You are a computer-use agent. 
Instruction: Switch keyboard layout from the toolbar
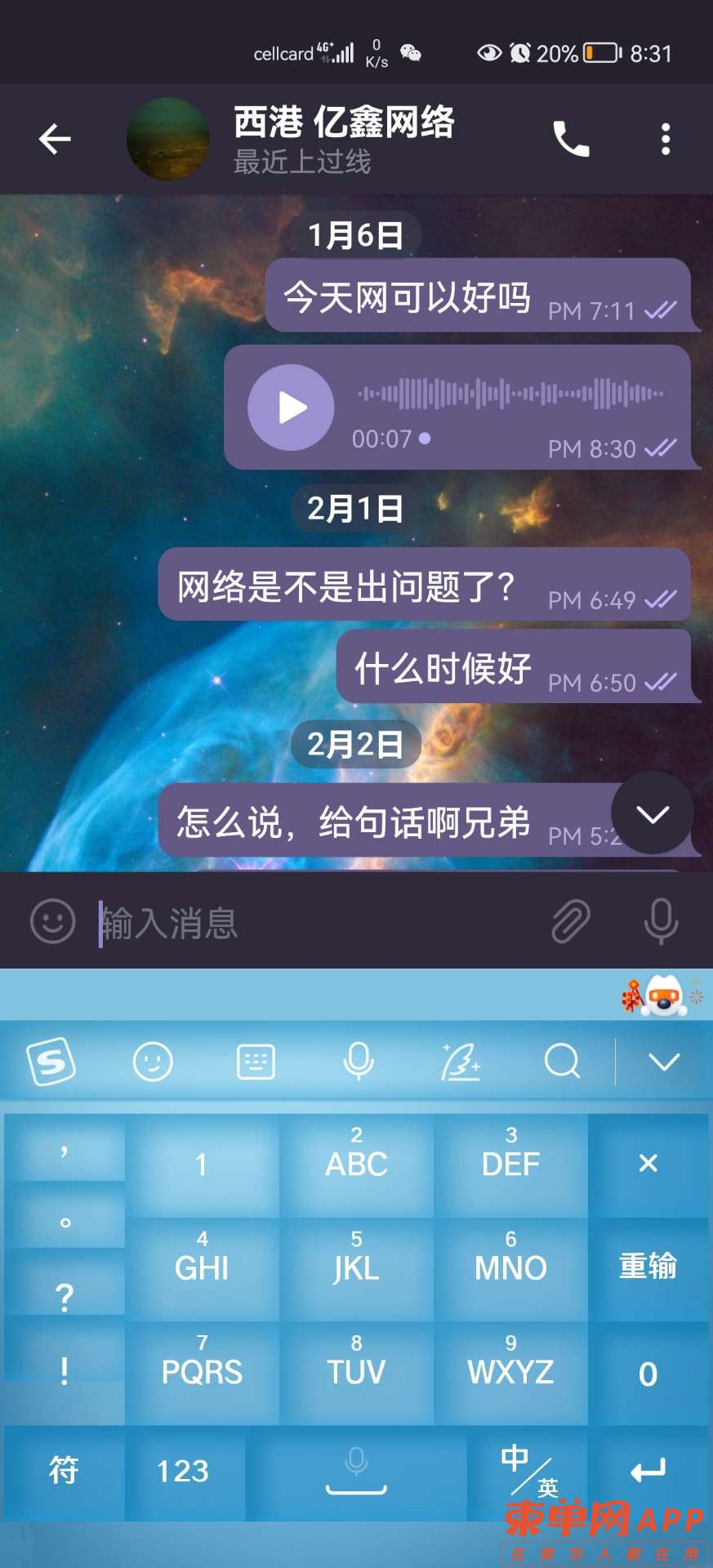click(256, 1062)
